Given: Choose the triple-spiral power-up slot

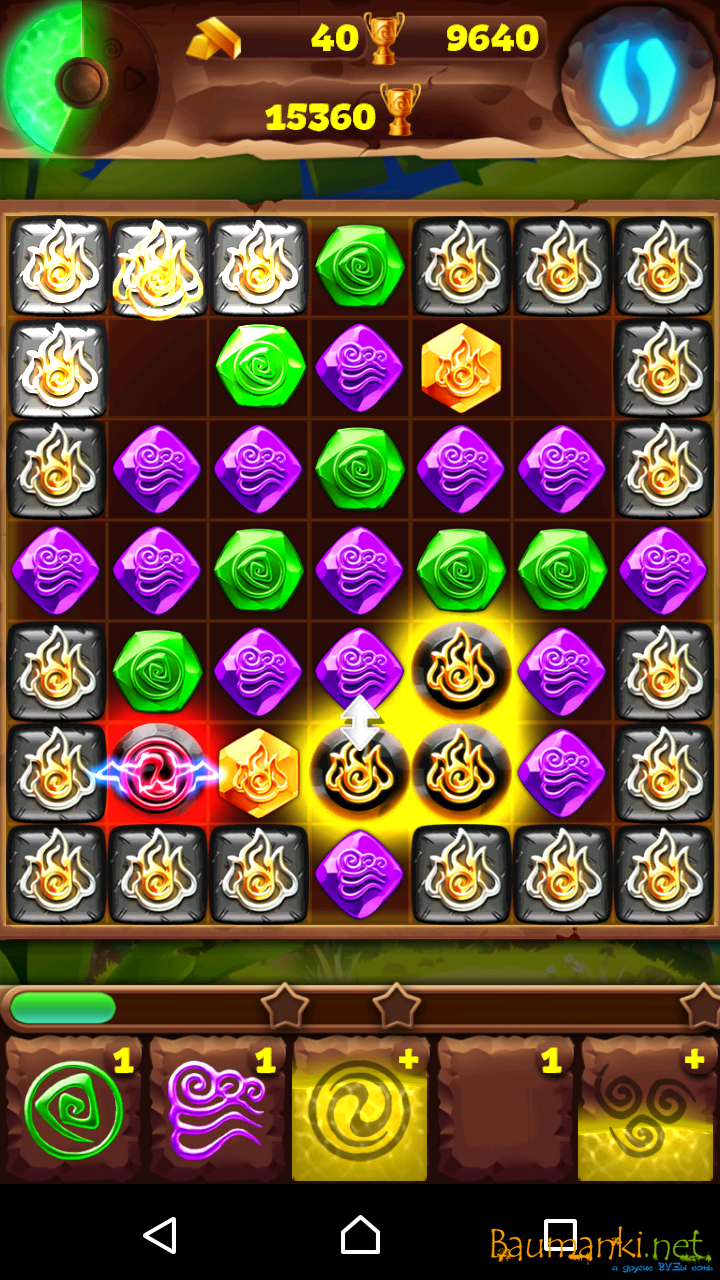Looking at the screenshot, I should [x=646, y=1110].
